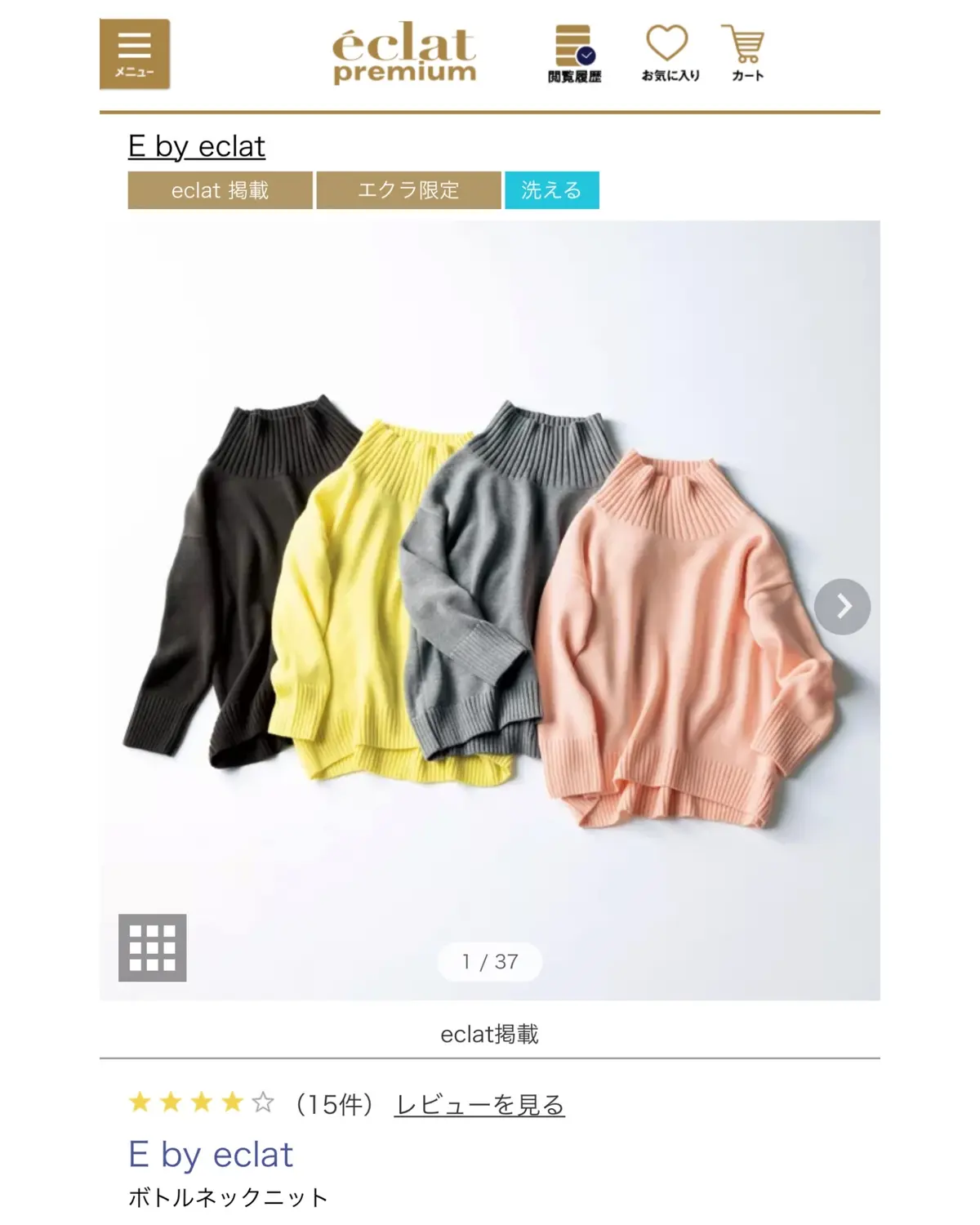Tap the エクラ限定 tag
This screenshot has height=1225, width=980.
(x=408, y=190)
